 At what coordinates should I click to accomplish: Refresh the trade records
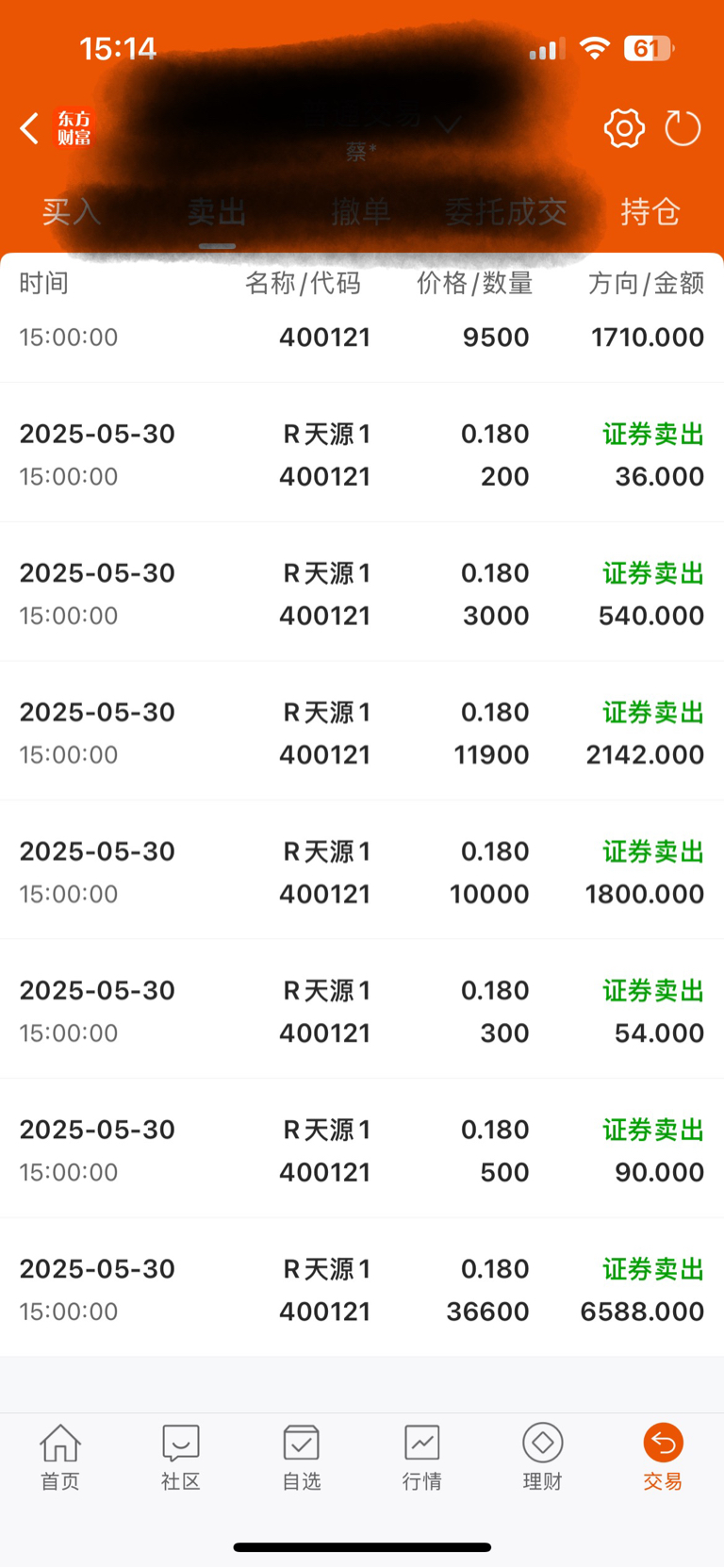pos(683,128)
